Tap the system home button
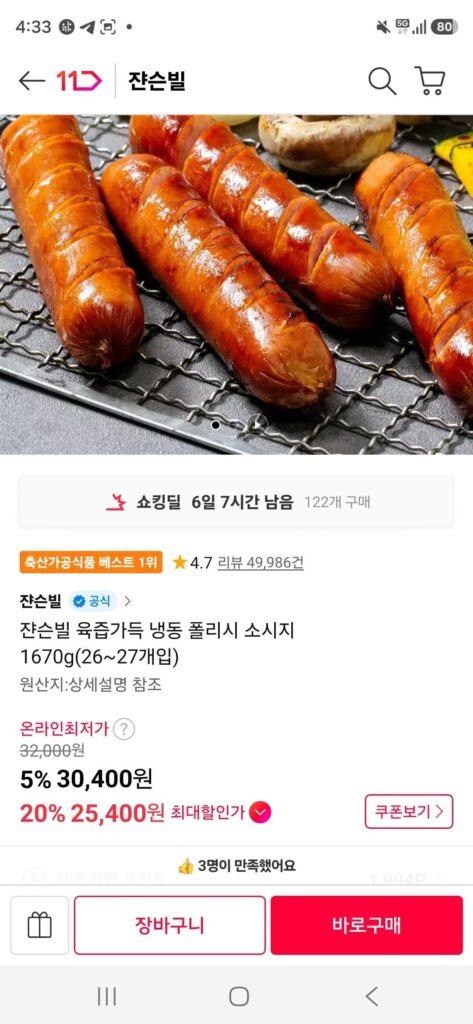 (x=239, y=996)
